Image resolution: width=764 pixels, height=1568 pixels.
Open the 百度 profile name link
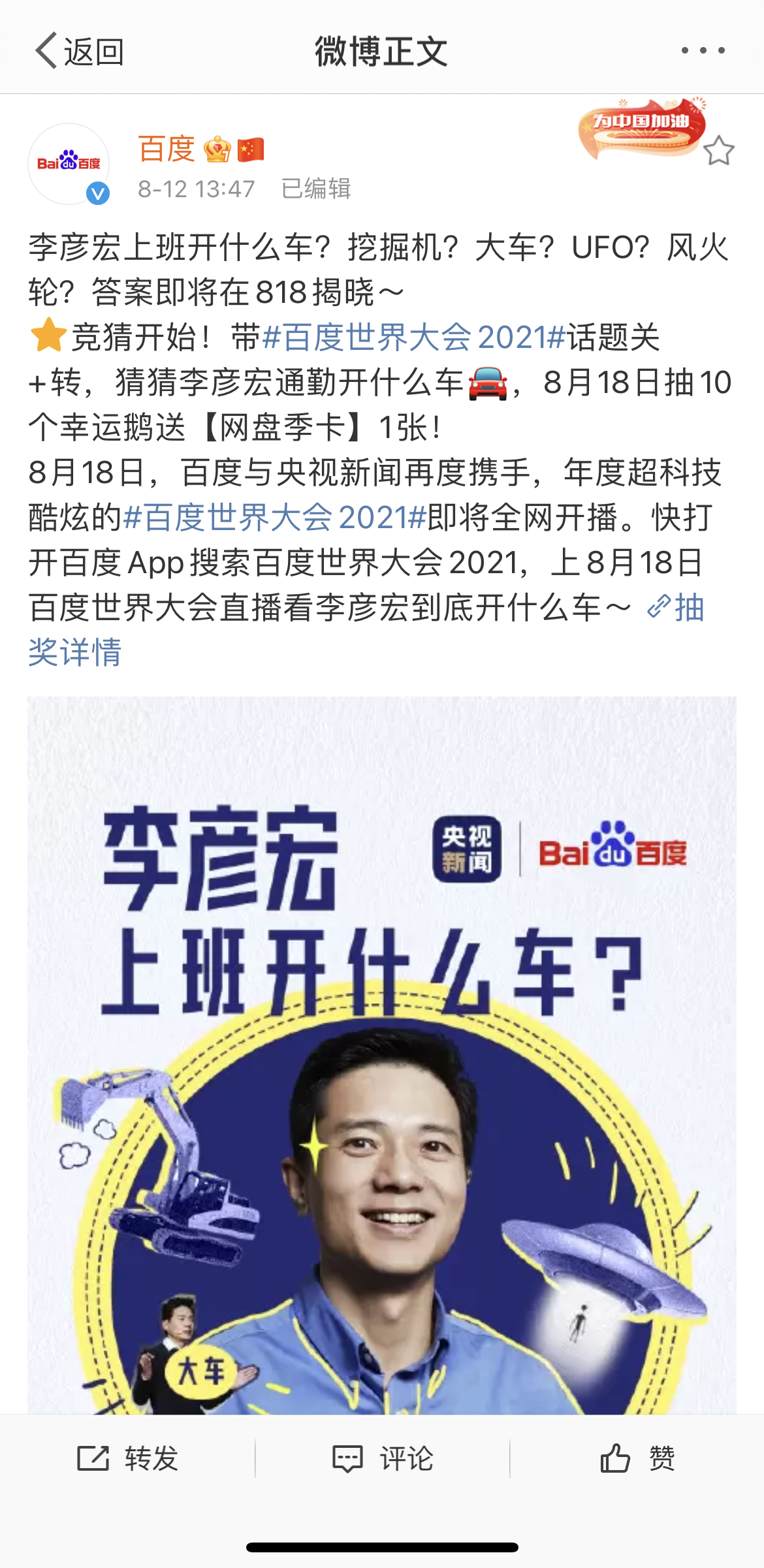tap(167, 149)
